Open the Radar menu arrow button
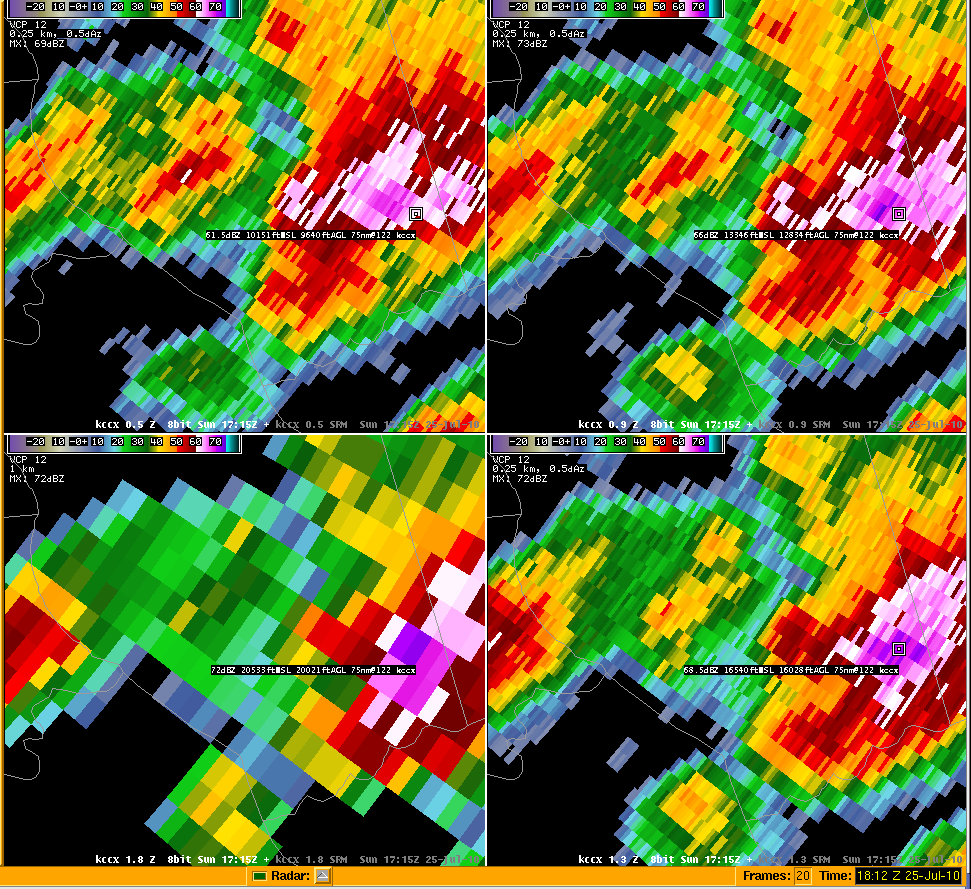Viewport: 971px width, 889px height. tap(322, 876)
